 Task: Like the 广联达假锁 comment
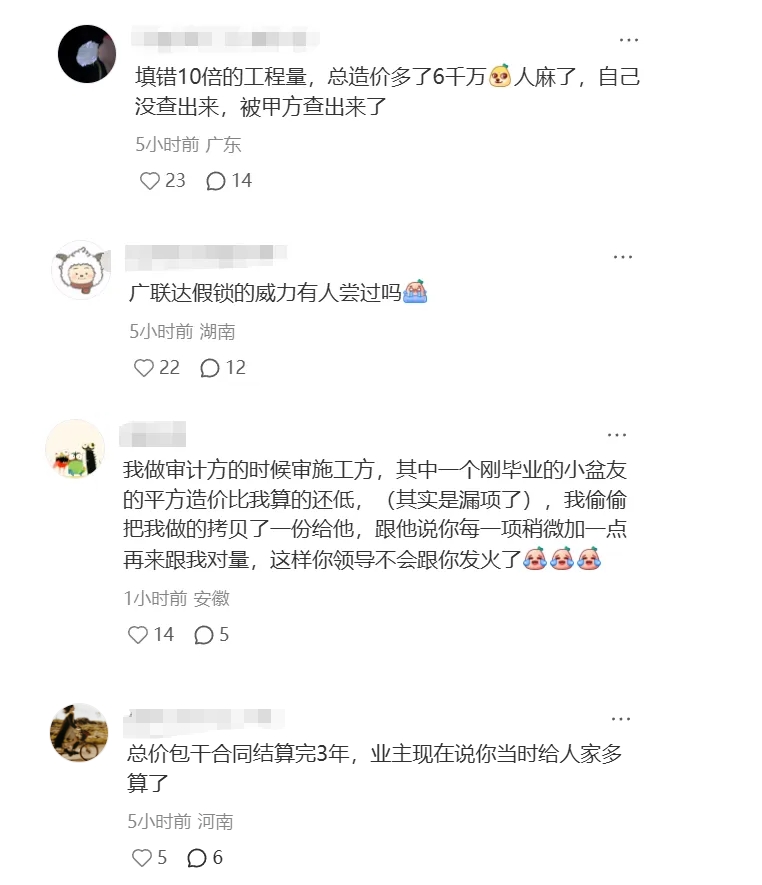point(144,368)
